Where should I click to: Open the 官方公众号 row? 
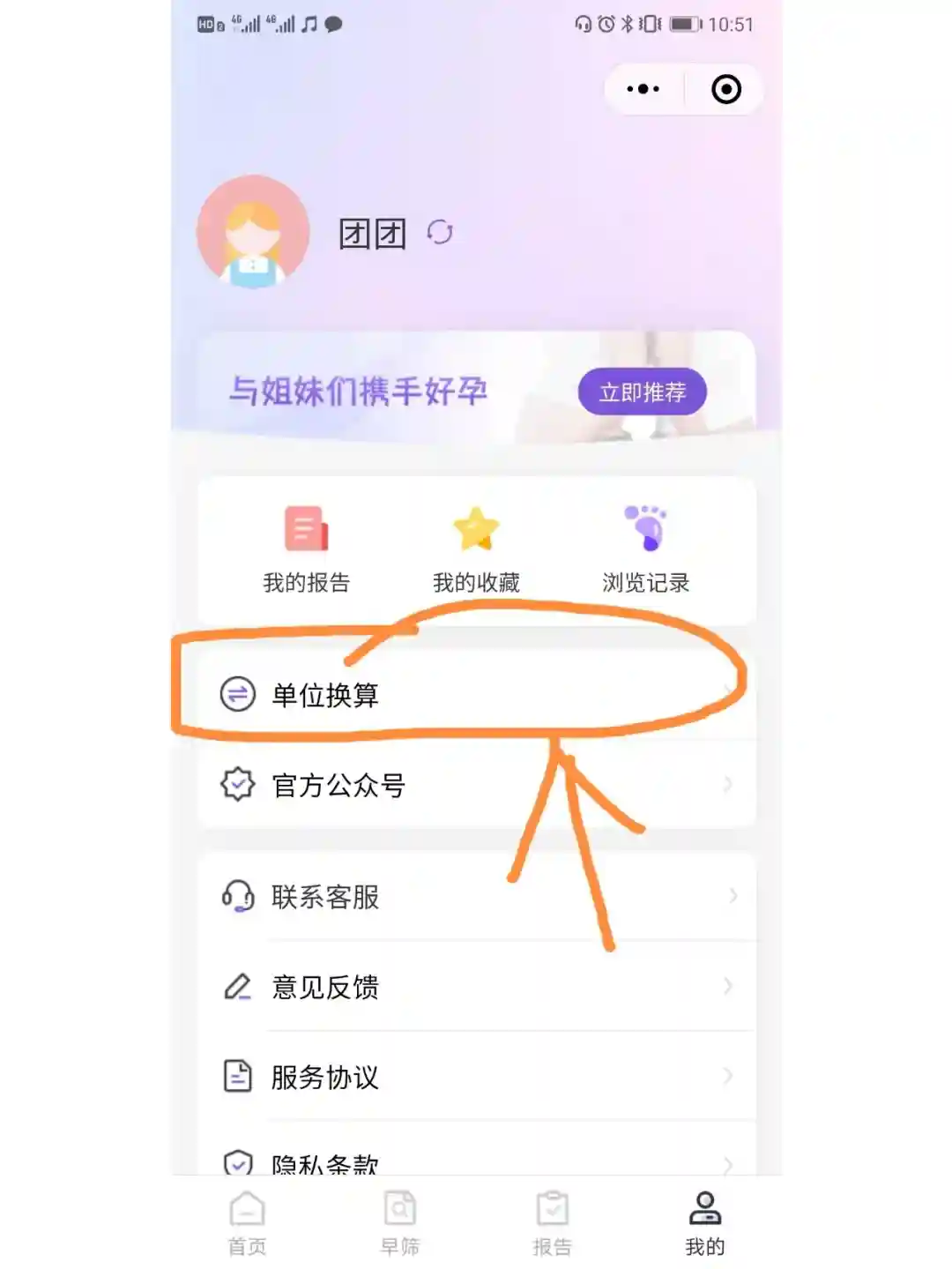(x=476, y=784)
